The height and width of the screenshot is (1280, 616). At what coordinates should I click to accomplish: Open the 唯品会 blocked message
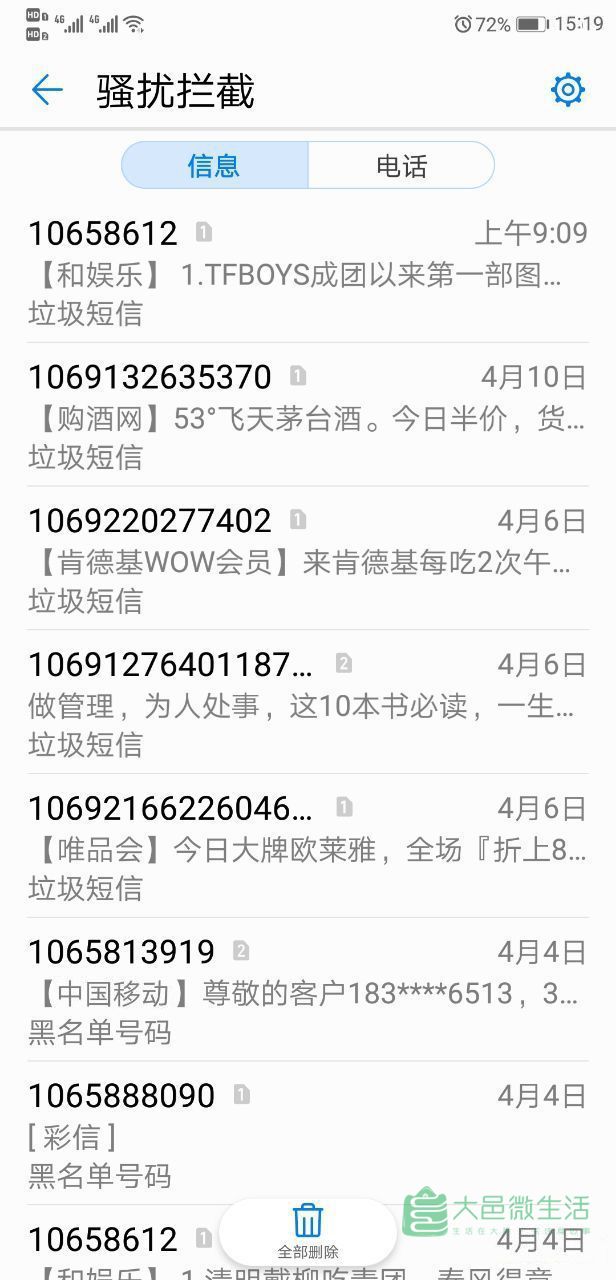(308, 847)
